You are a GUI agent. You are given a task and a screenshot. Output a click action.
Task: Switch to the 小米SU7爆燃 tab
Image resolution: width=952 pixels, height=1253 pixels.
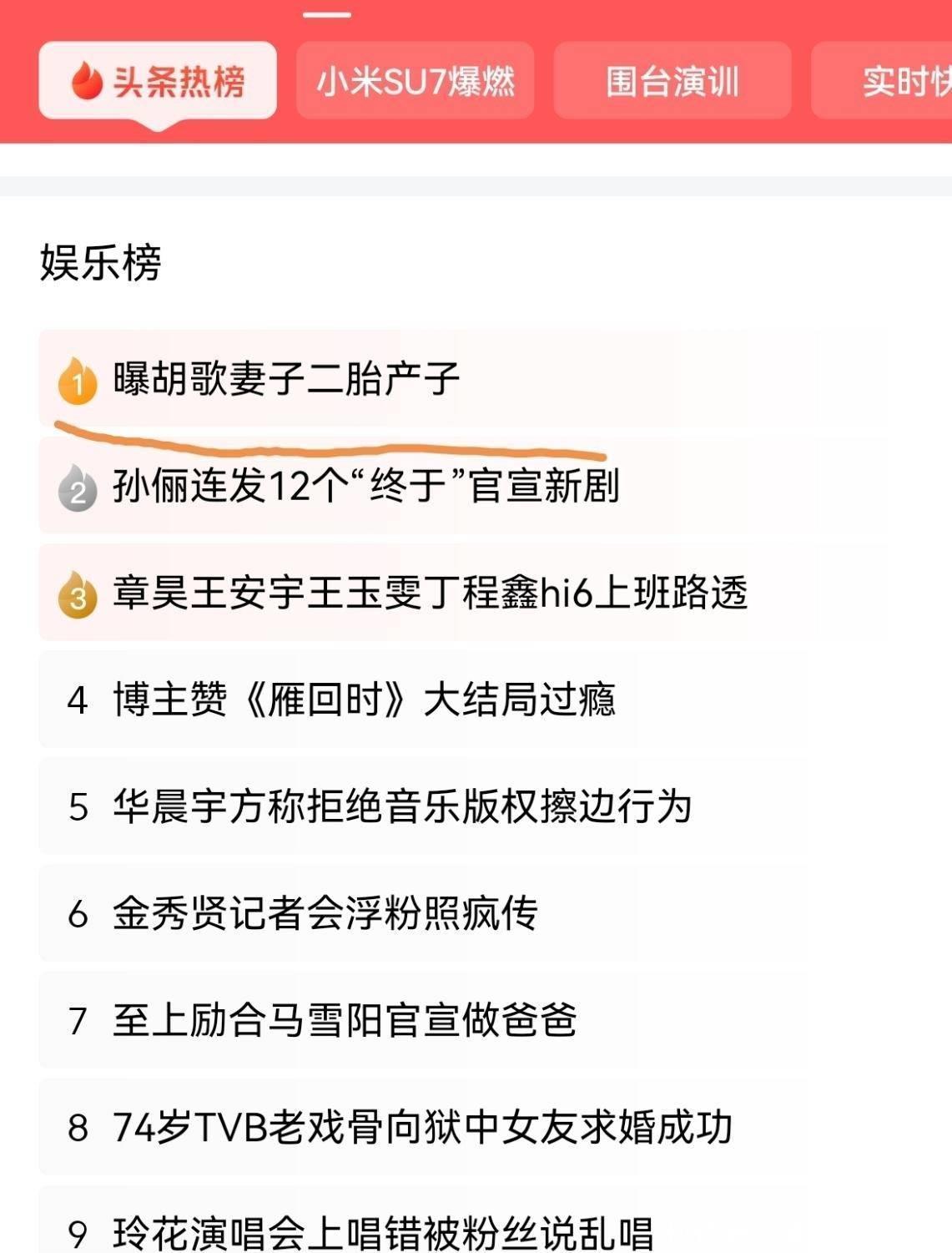click(x=415, y=81)
